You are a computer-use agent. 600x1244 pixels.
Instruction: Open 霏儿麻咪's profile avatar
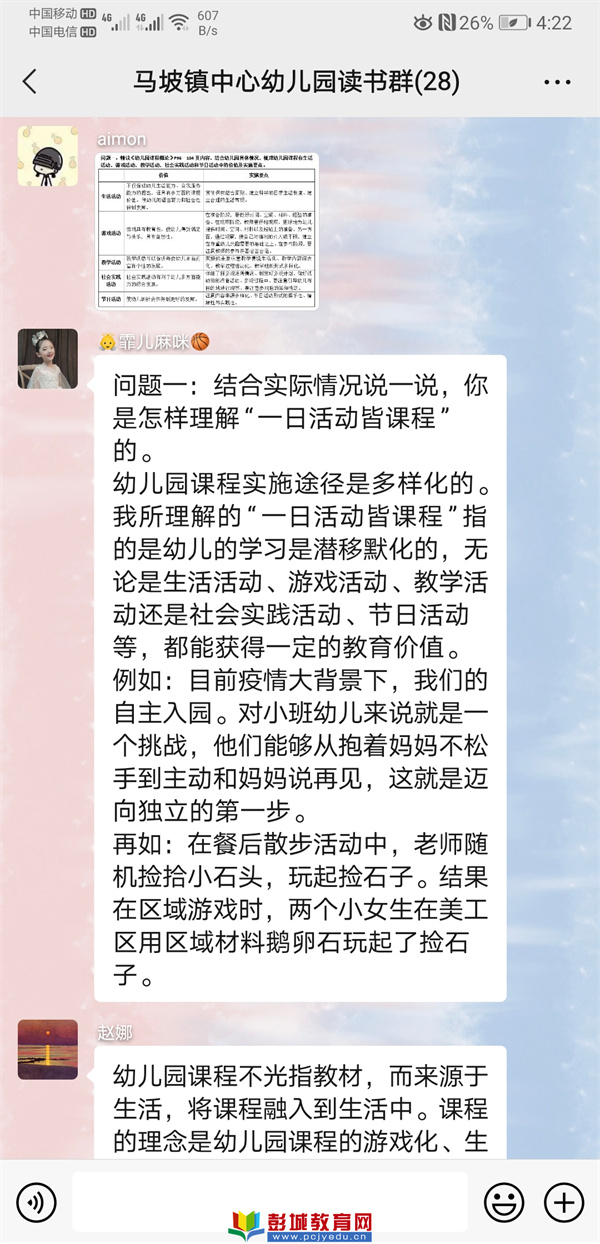coord(47,358)
